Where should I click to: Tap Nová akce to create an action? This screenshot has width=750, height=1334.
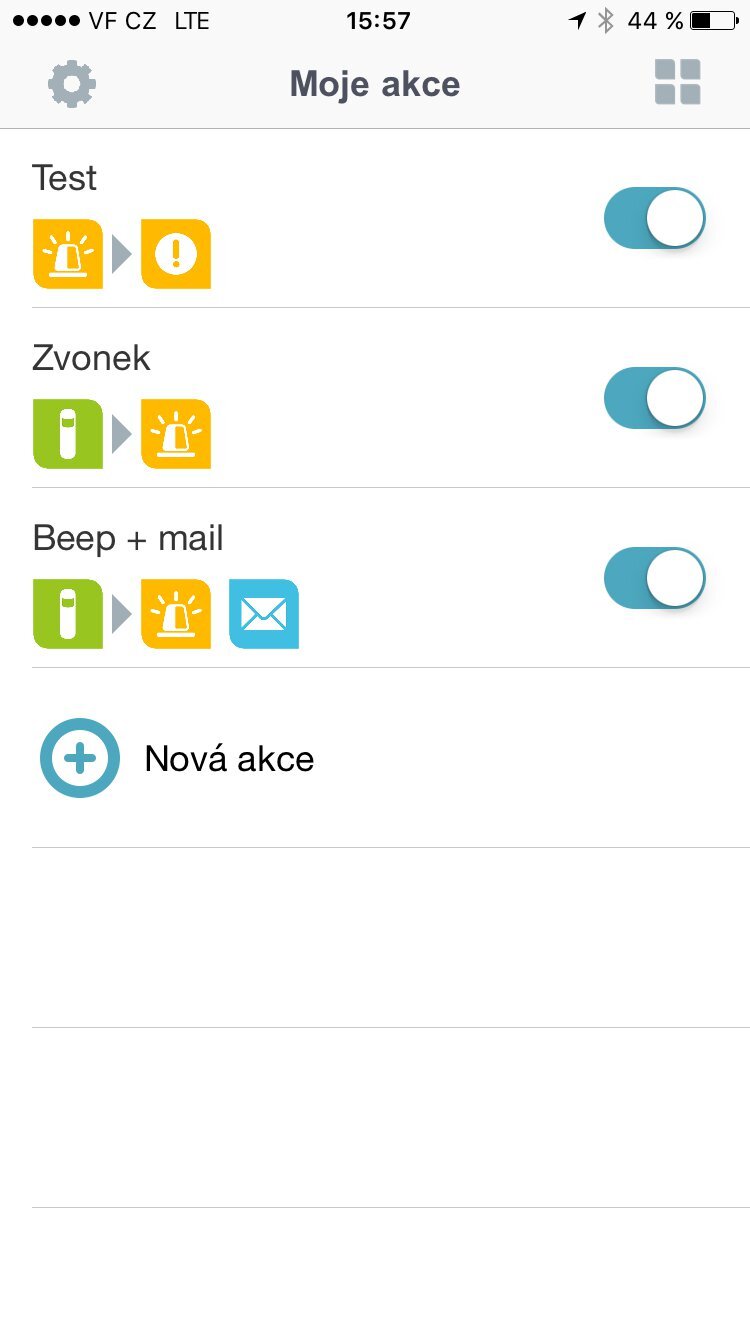pyautogui.click(x=229, y=758)
